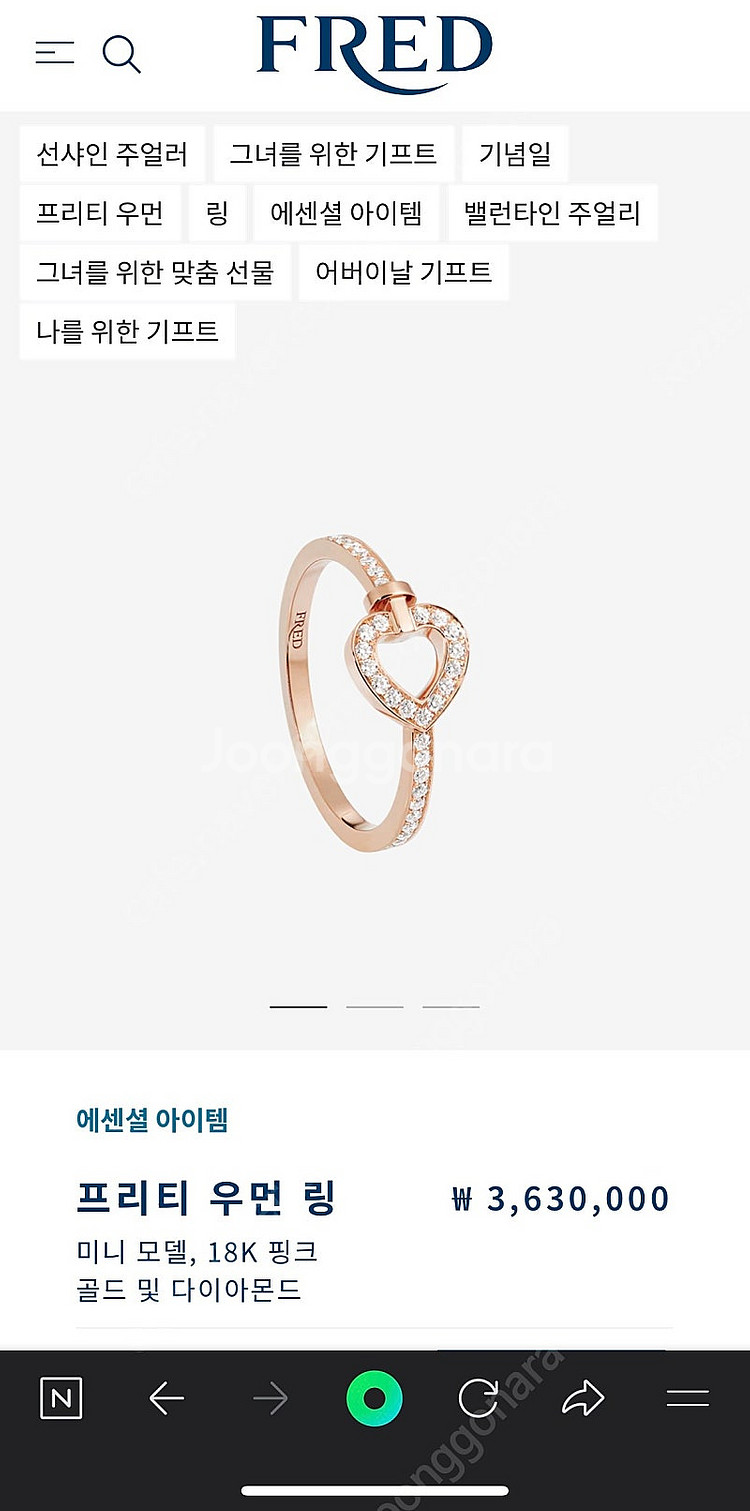Choose the 나를 위한 기프트 chip
The image size is (750, 1511).
[x=127, y=331]
